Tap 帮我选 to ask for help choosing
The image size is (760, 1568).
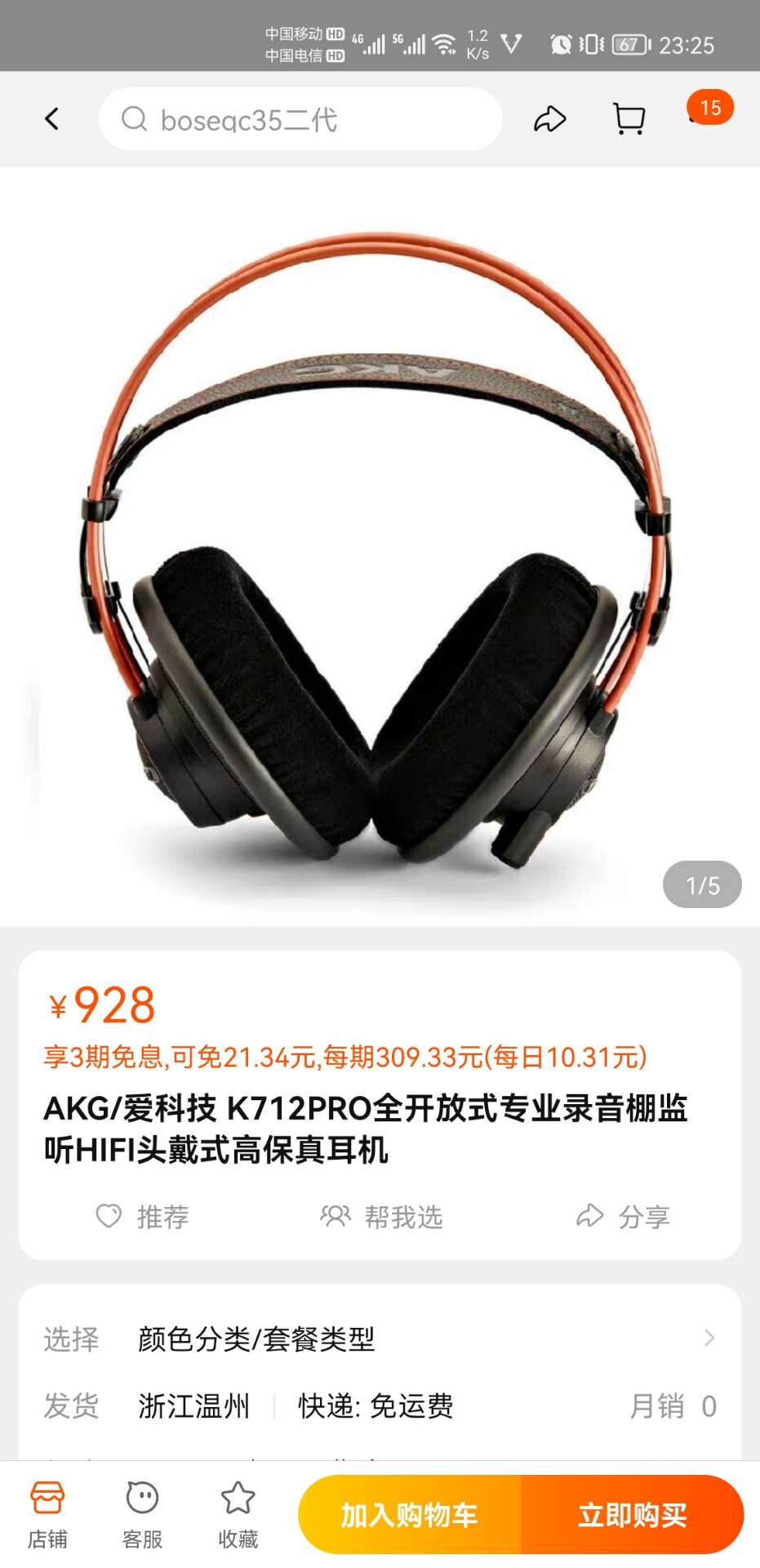[381, 1217]
